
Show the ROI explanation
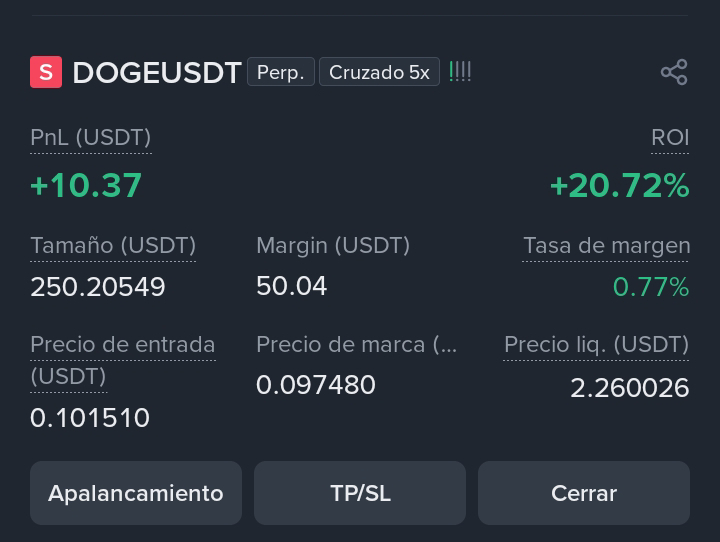point(670,137)
